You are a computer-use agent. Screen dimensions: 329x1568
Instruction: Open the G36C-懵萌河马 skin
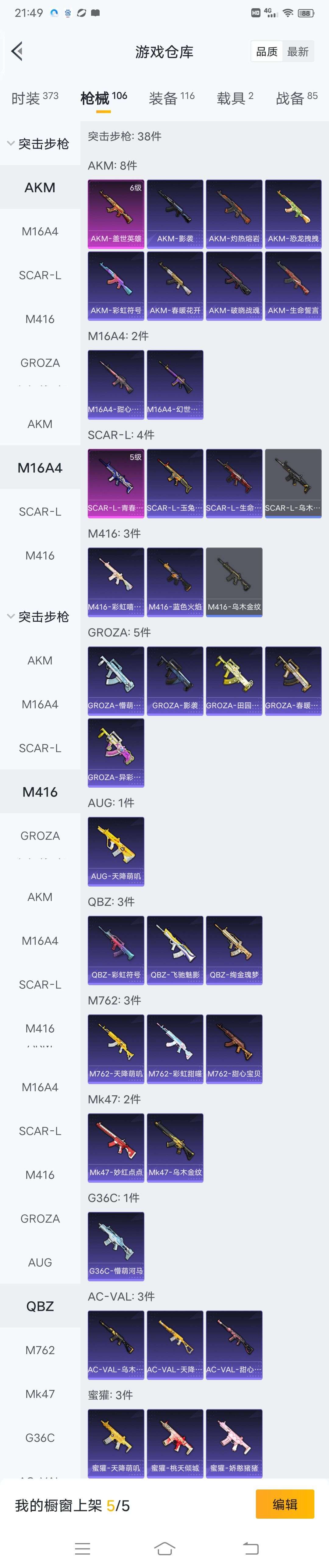116,1245
